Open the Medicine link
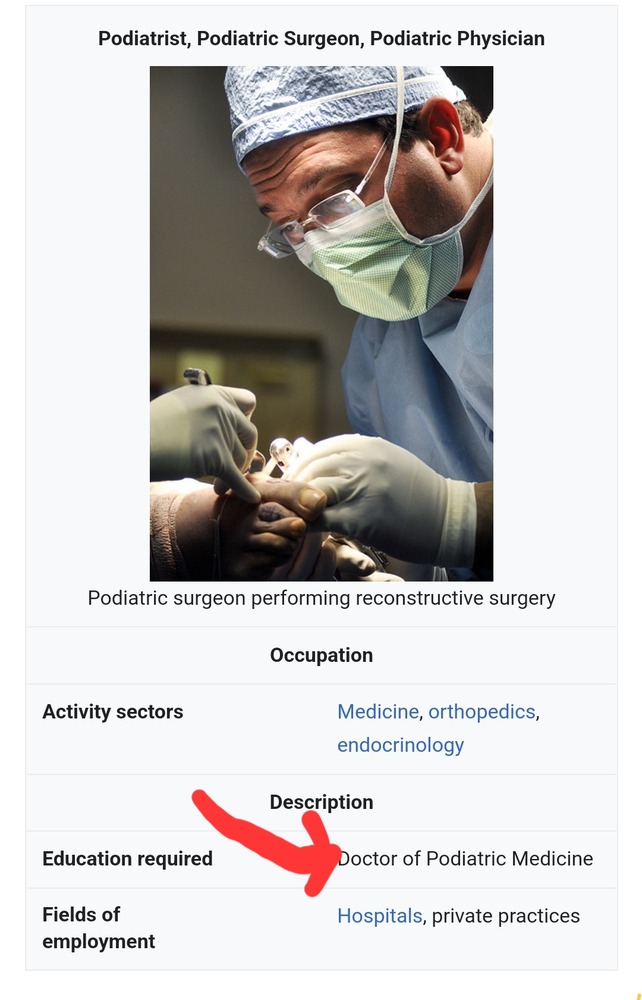This screenshot has height=1000, width=642. pos(377,712)
